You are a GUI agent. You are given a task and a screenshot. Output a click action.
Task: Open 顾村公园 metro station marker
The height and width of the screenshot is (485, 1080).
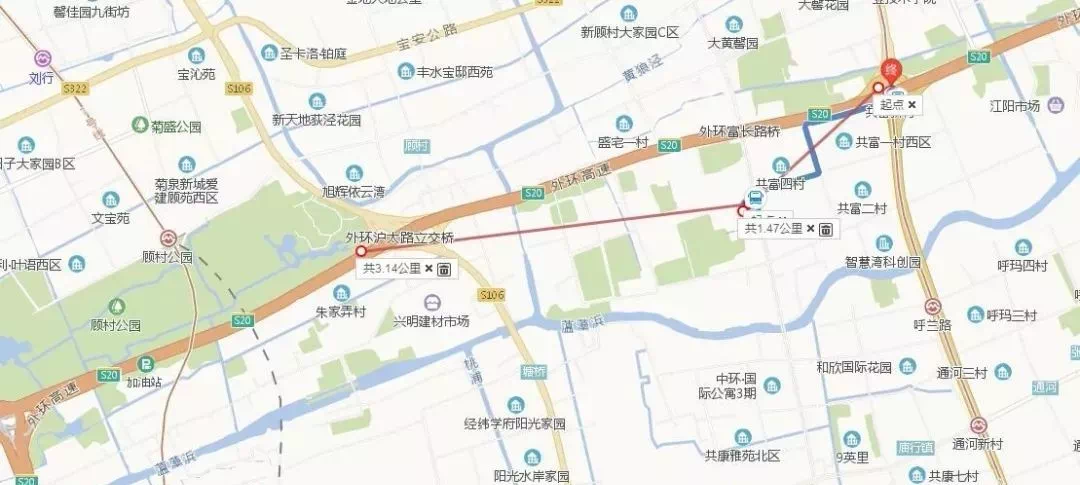pos(167,239)
